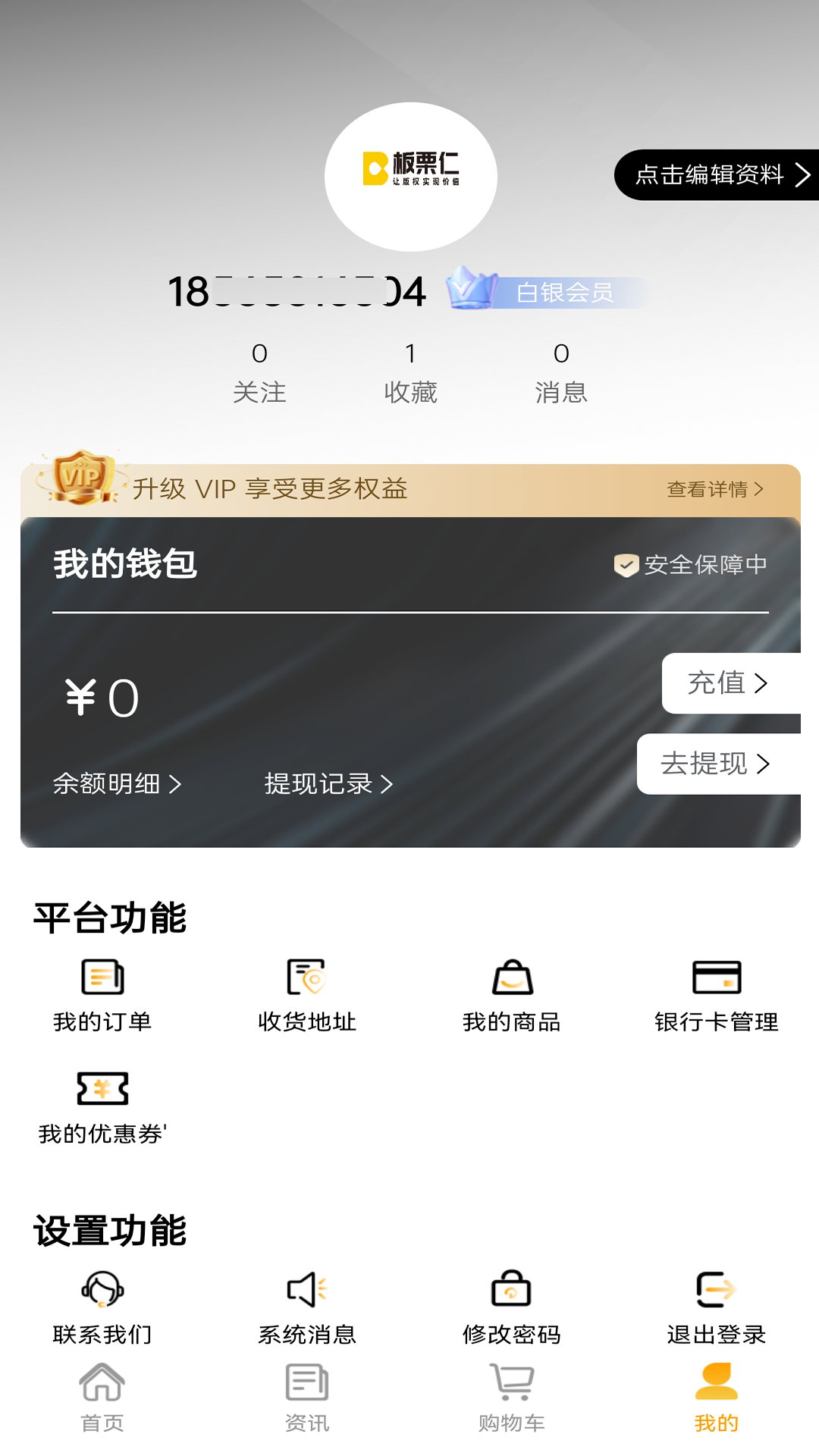Select 修改密码 to change password

(x=512, y=1308)
